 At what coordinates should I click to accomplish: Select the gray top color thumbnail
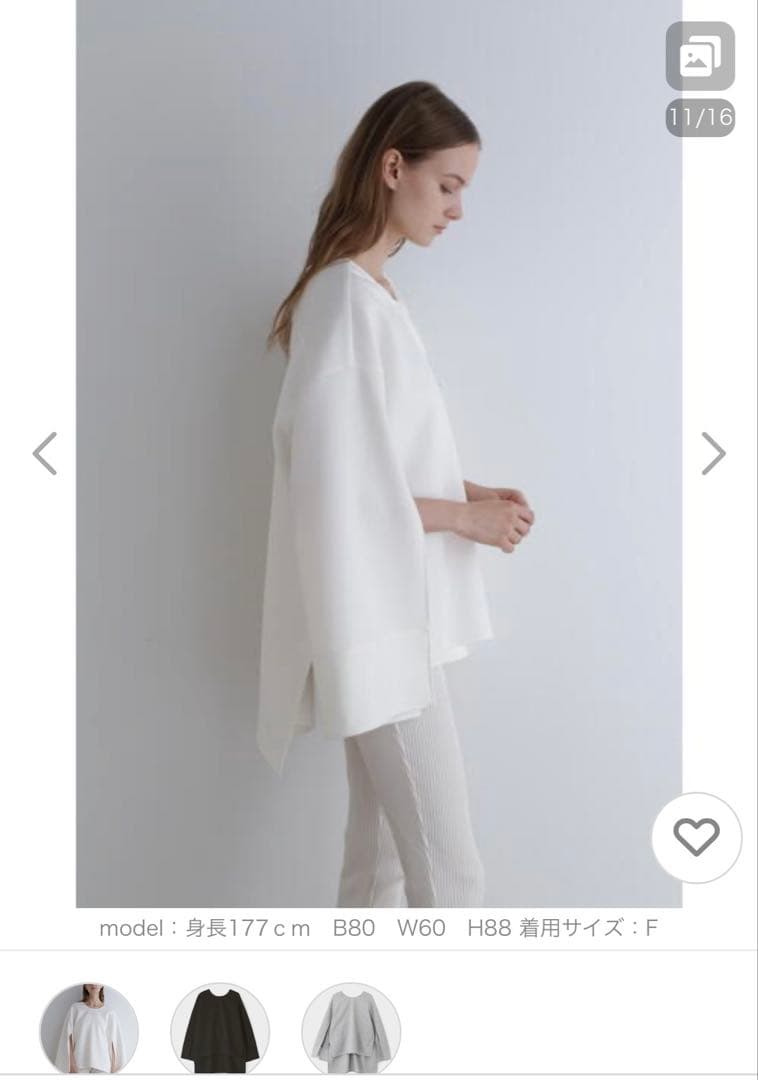coord(351,1029)
